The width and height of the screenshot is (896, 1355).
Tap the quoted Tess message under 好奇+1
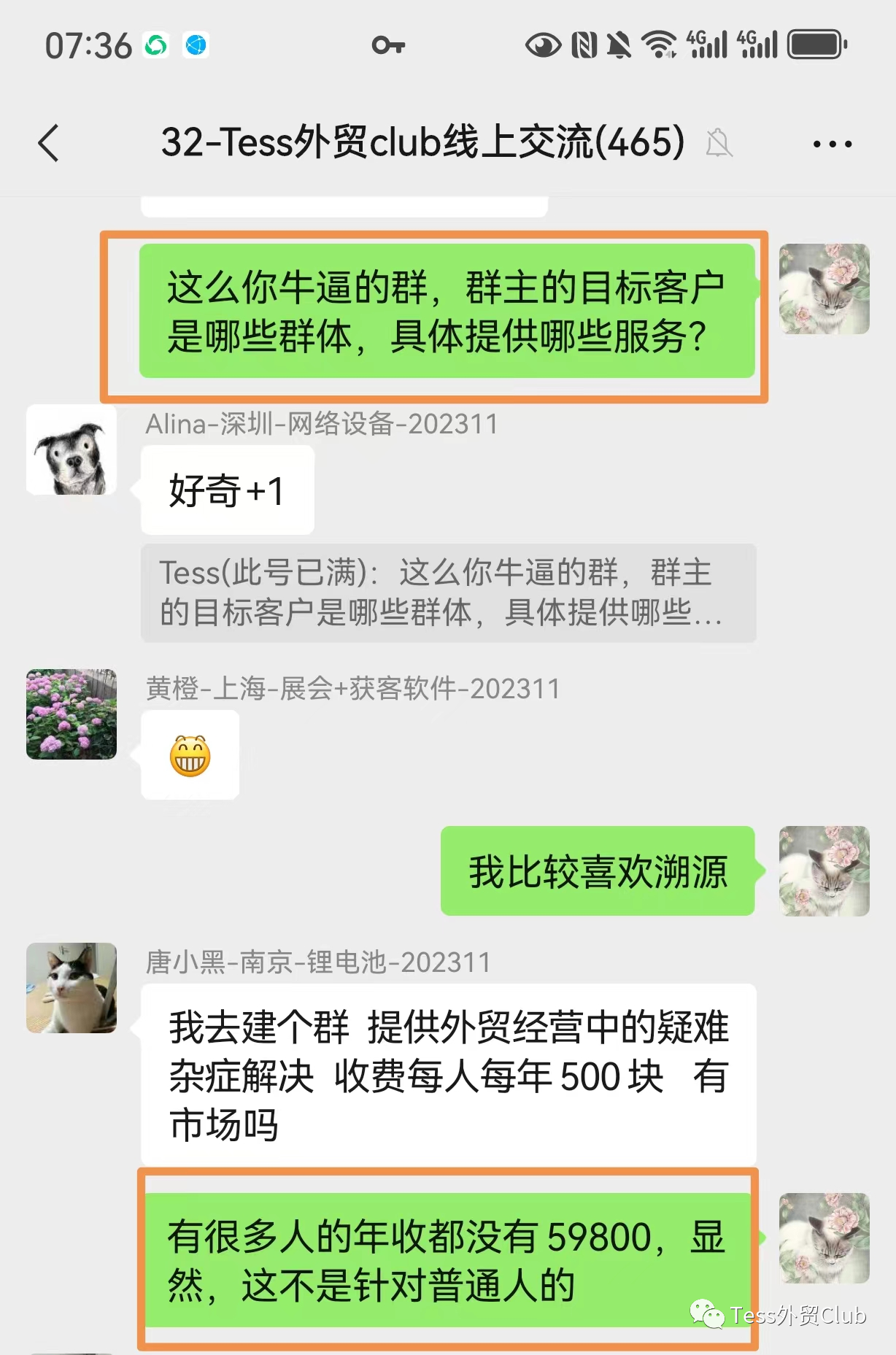(x=448, y=592)
